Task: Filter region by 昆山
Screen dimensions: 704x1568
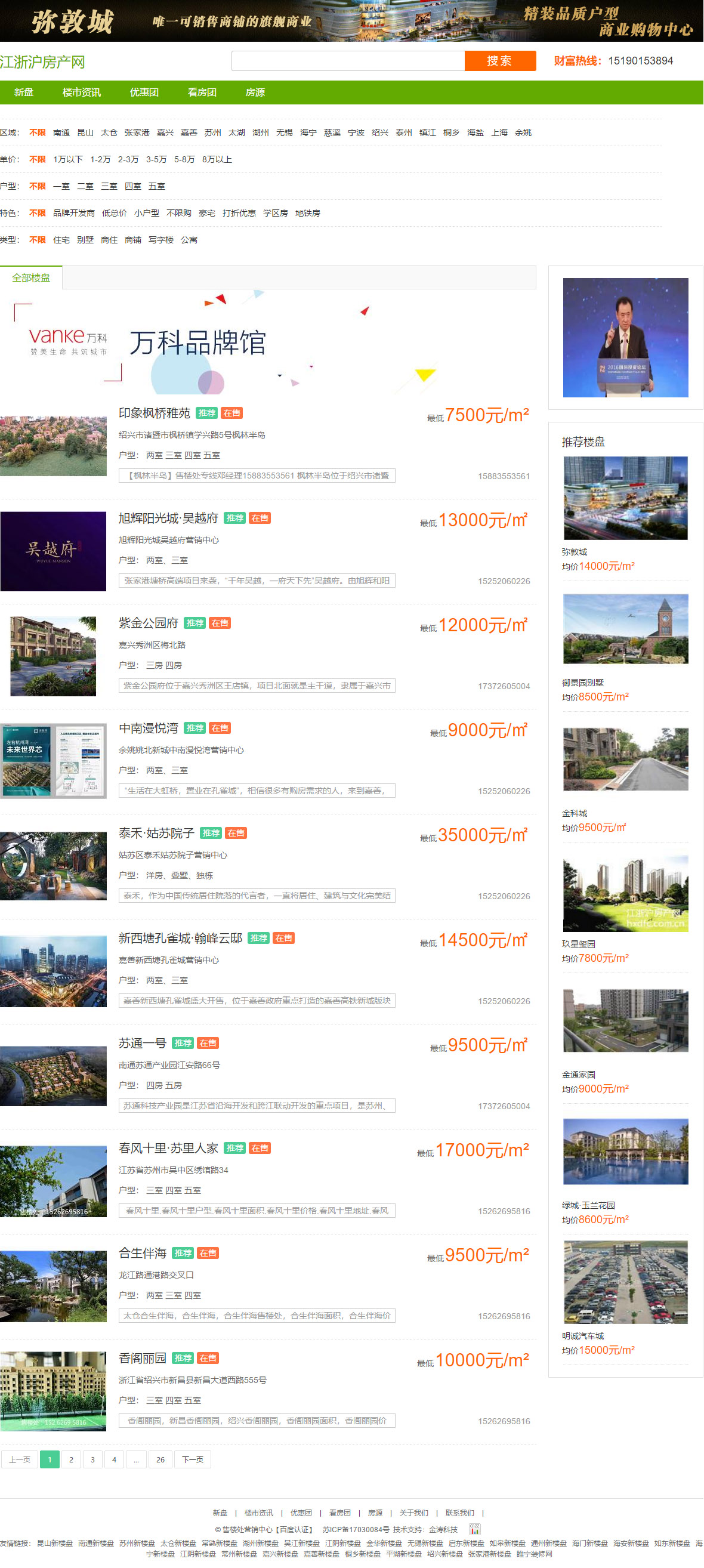Action: point(85,132)
